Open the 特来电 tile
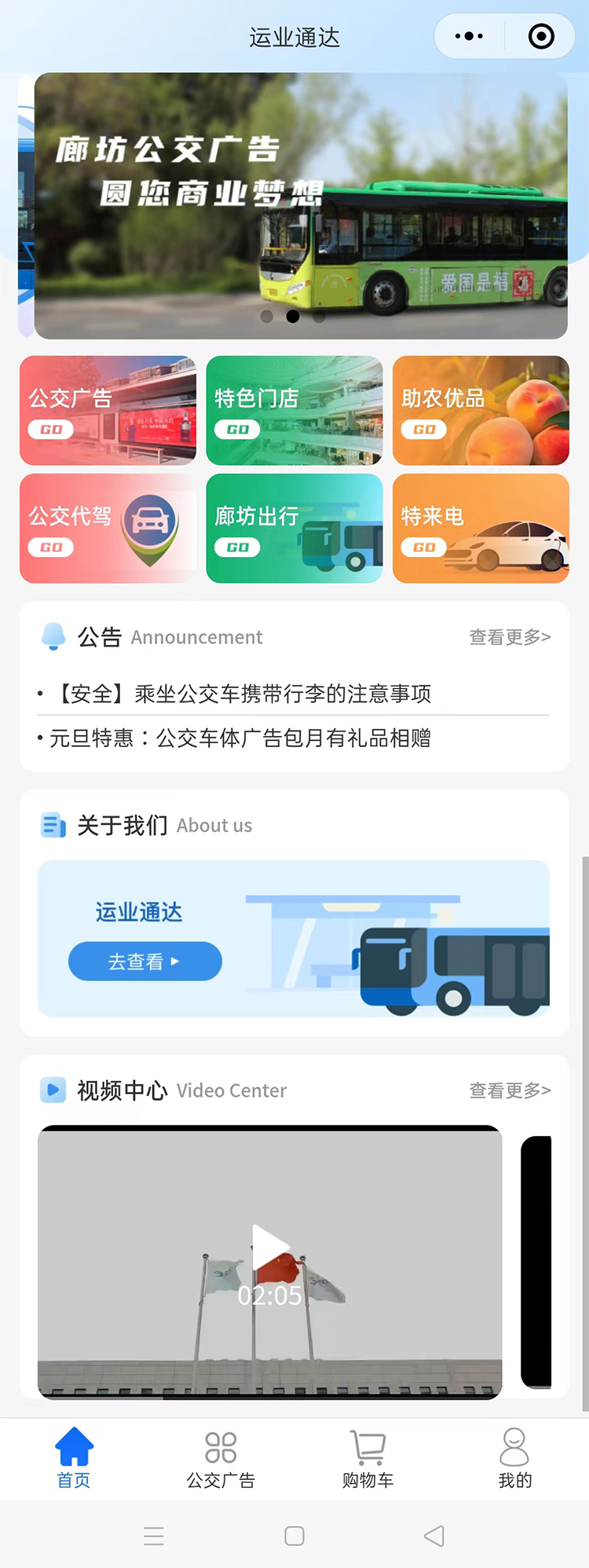 coord(481,528)
